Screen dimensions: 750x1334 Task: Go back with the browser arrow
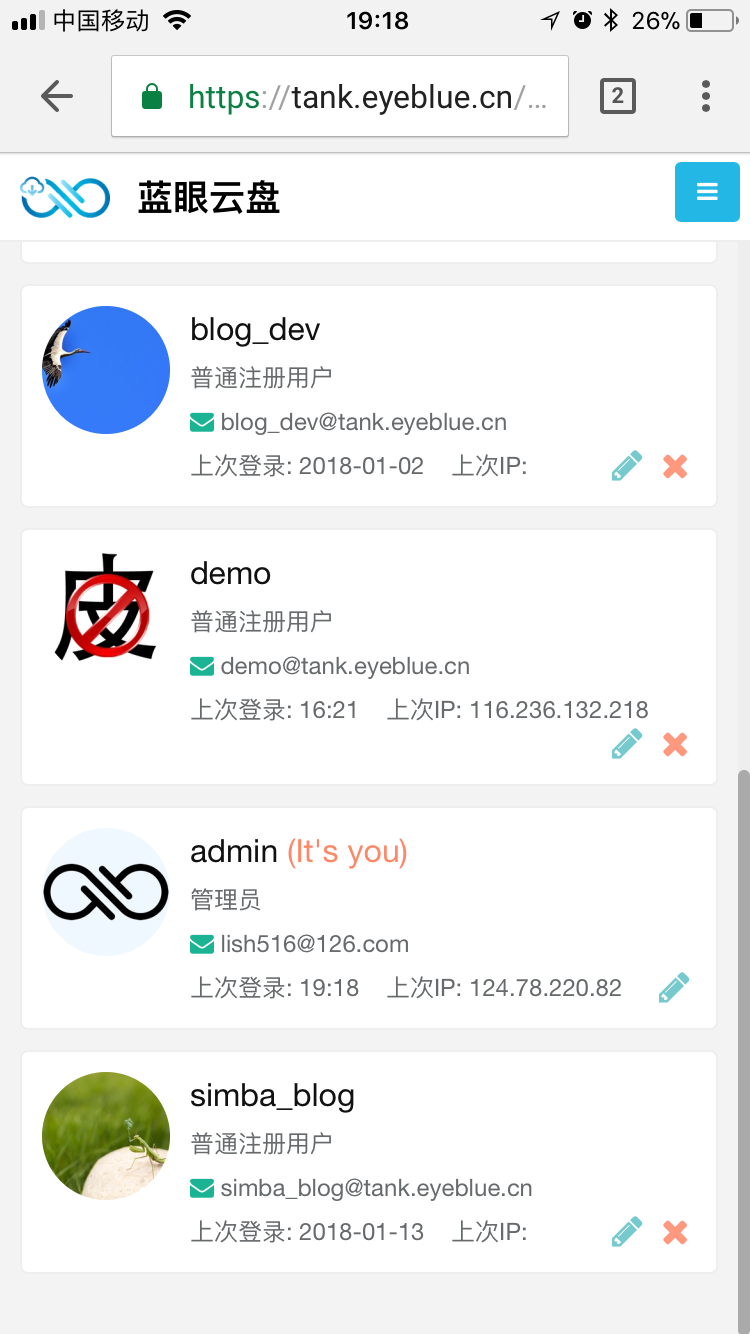[57, 96]
